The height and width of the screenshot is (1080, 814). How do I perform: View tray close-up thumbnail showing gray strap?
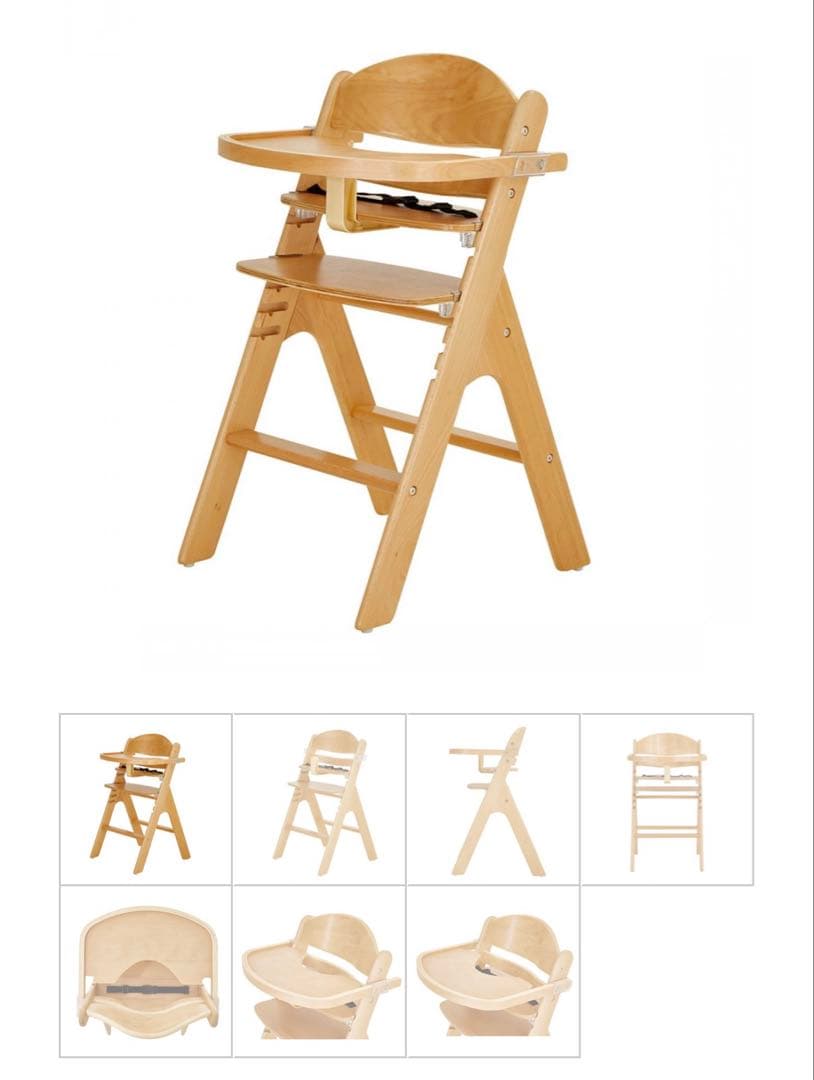click(x=493, y=970)
